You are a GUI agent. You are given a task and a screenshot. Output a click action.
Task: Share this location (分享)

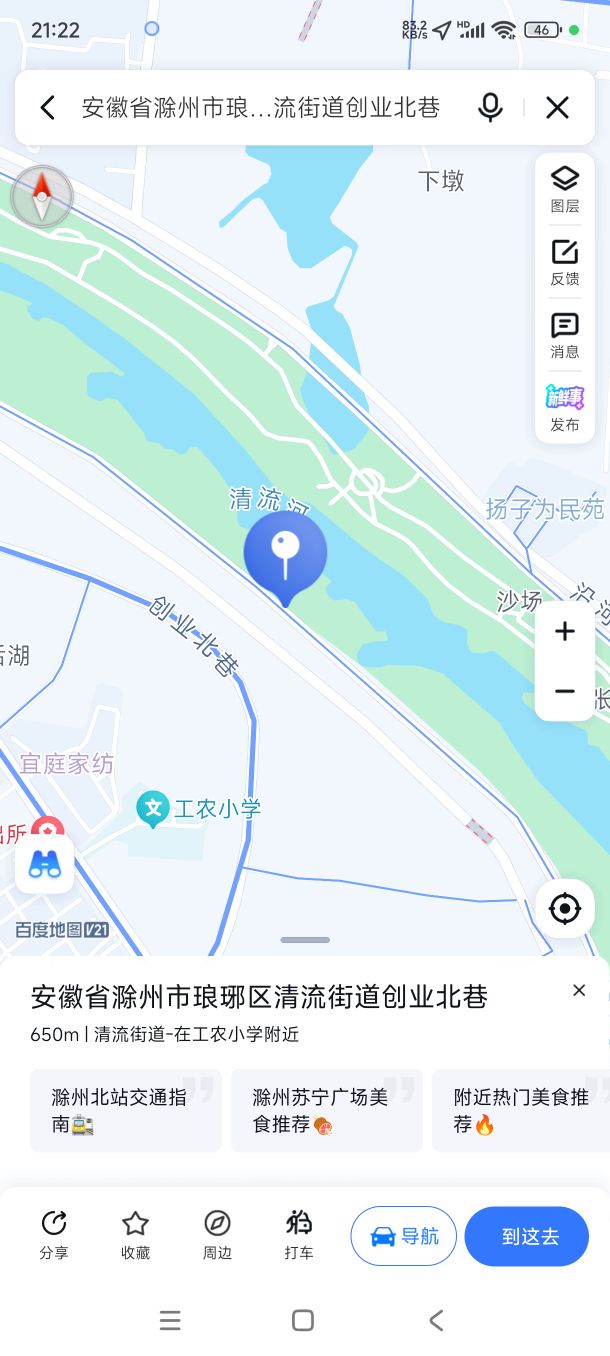pyautogui.click(x=54, y=1235)
